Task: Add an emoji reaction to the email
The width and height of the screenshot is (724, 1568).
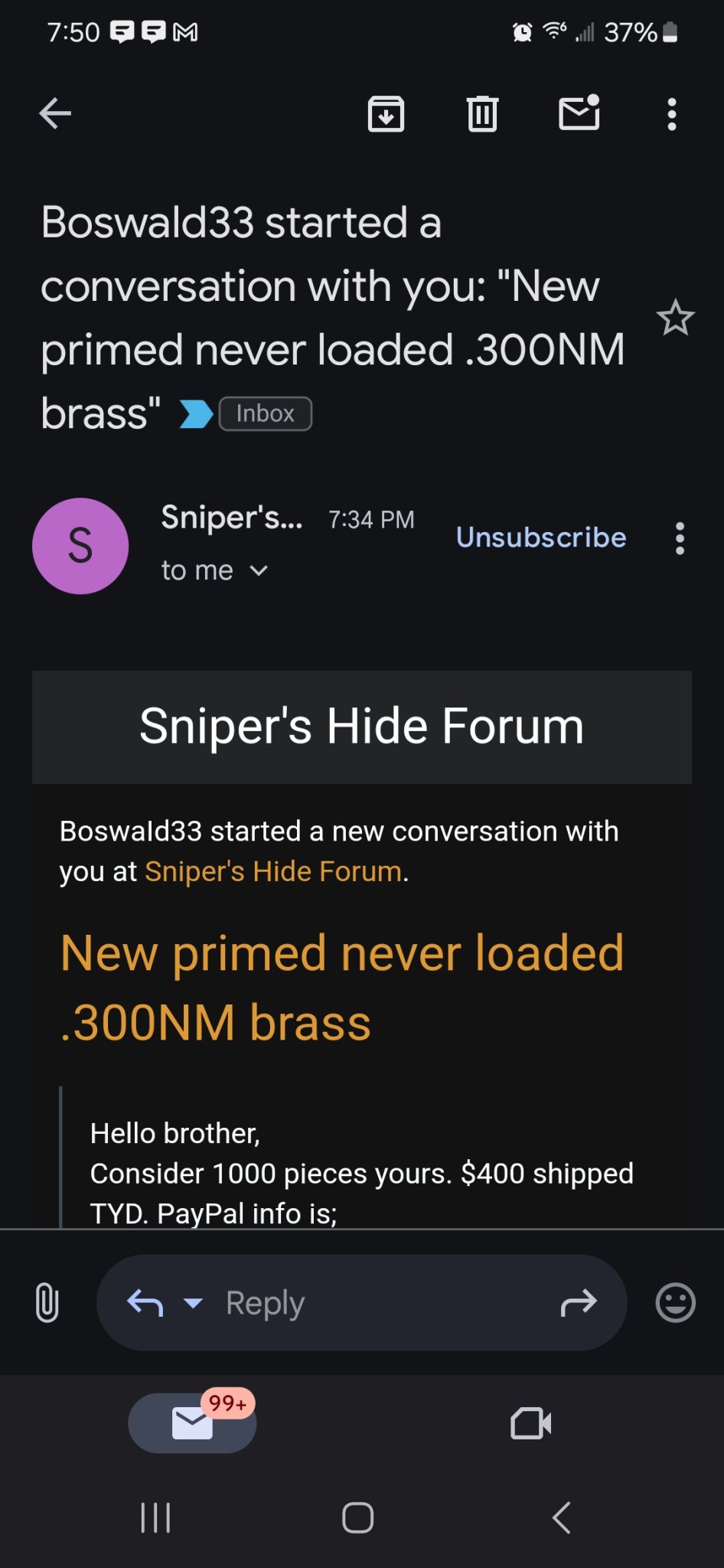Action: tap(675, 1302)
